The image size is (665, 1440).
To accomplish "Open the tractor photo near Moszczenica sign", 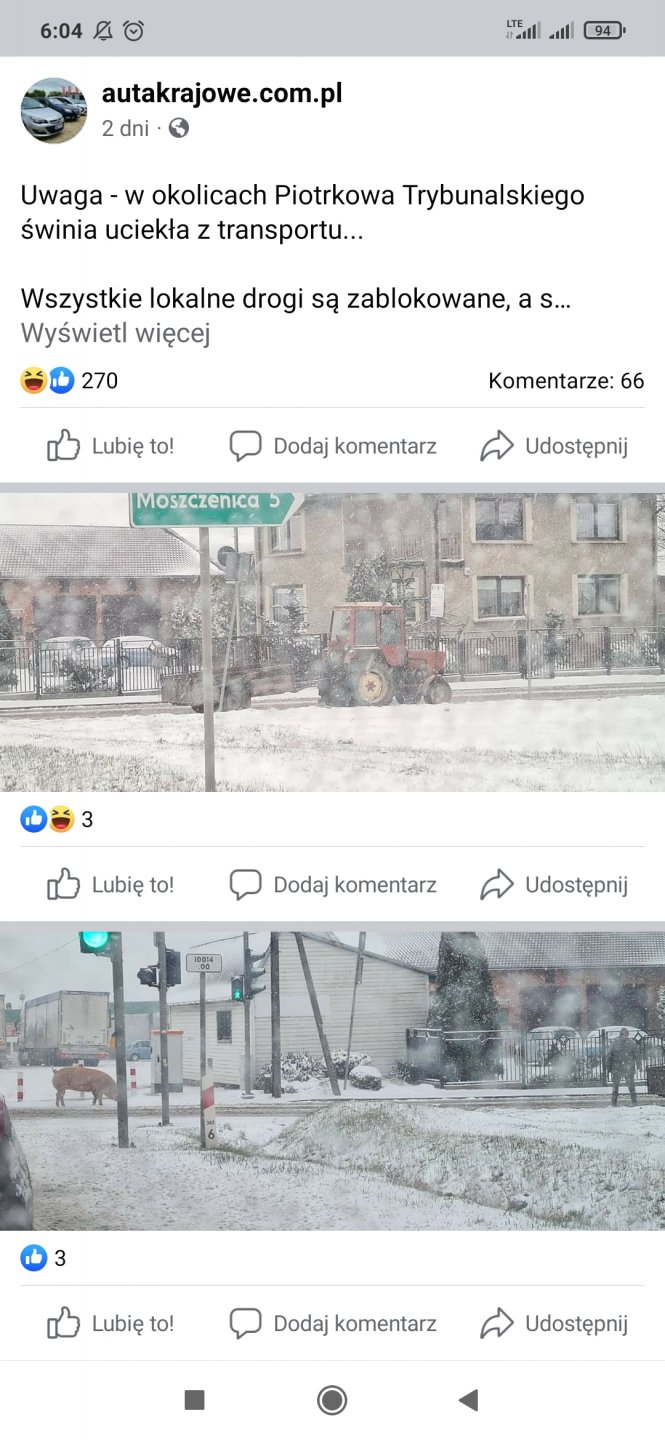I will pyautogui.click(x=332, y=642).
